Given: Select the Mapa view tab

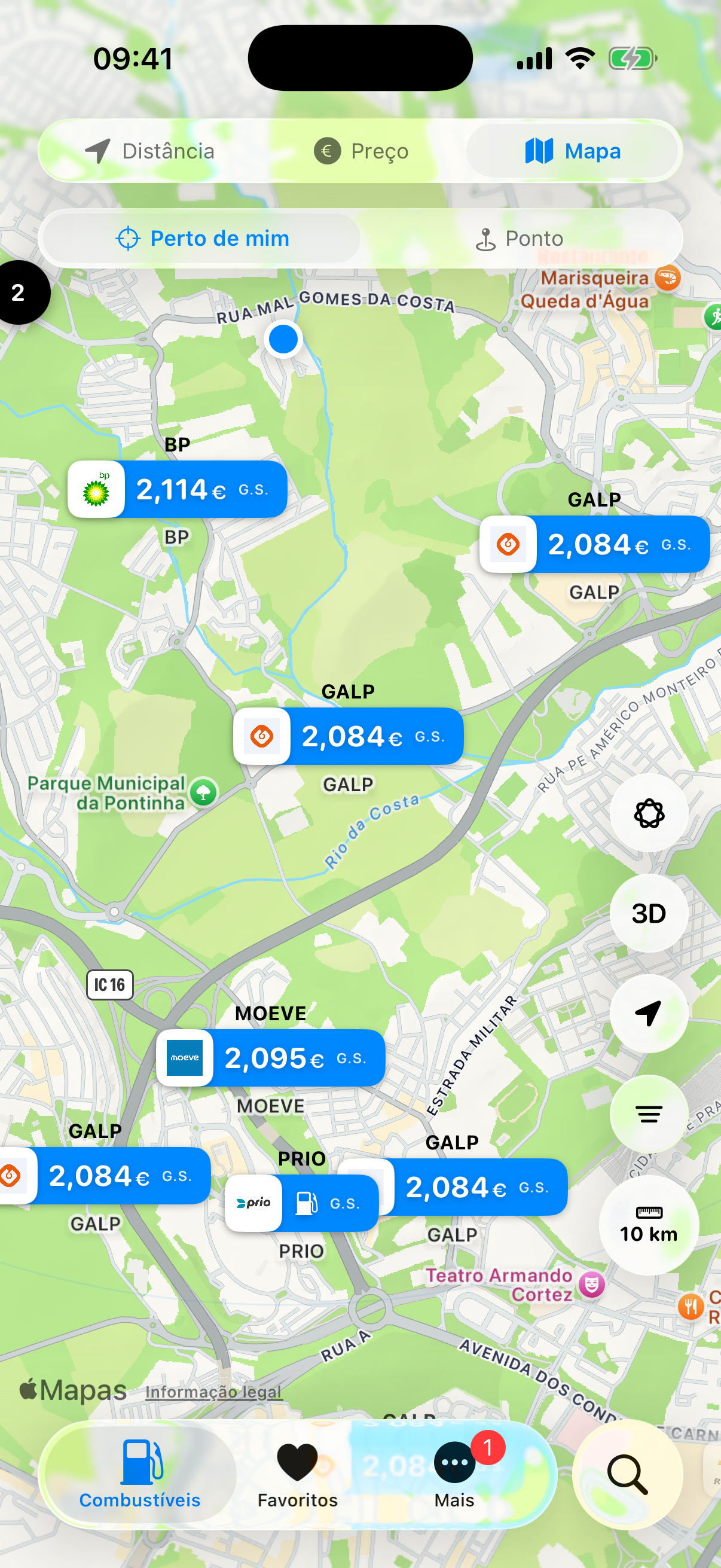Looking at the screenshot, I should point(572,151).
